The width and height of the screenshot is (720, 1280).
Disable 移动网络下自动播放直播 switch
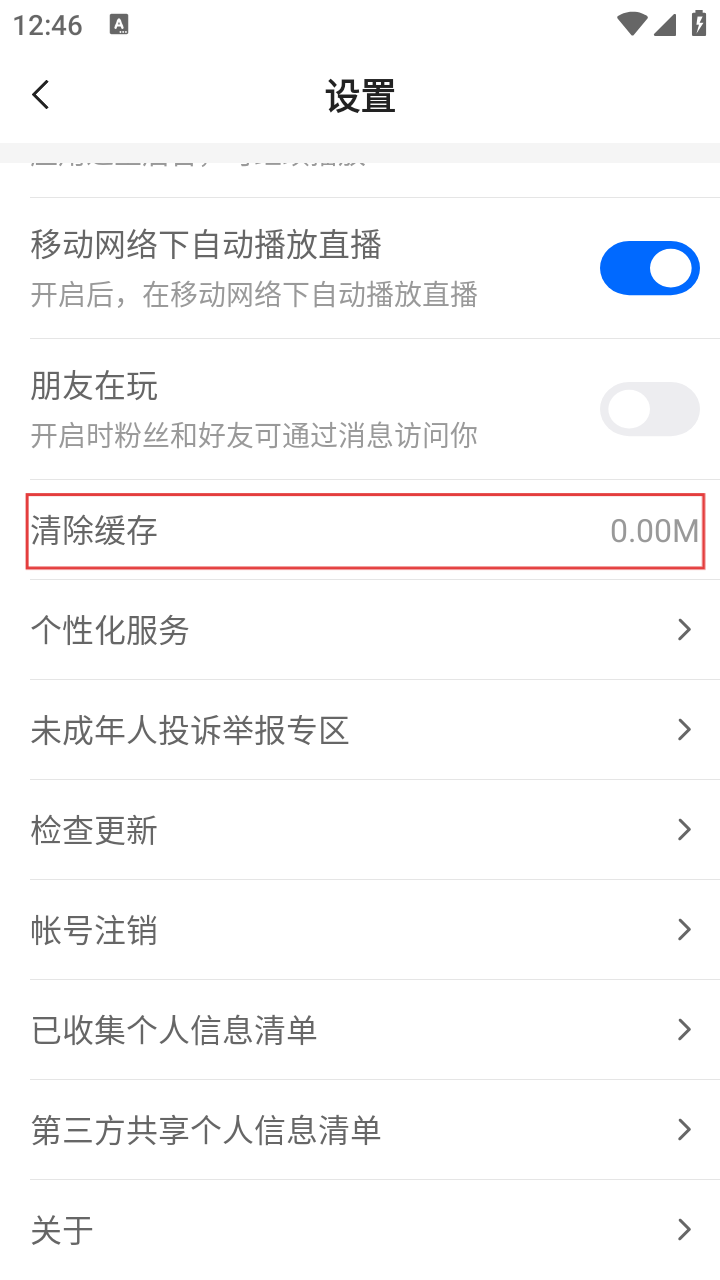(649, 268)
